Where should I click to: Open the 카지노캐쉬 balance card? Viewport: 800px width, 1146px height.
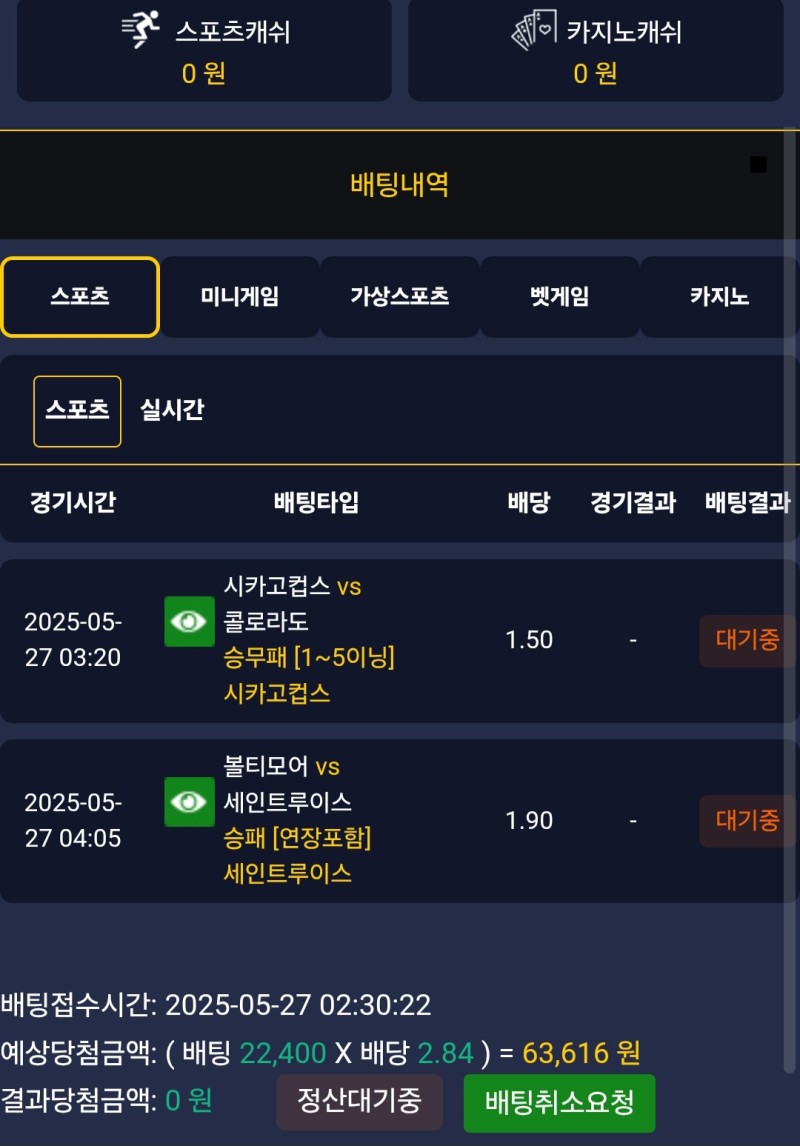[x=595, y=49]
